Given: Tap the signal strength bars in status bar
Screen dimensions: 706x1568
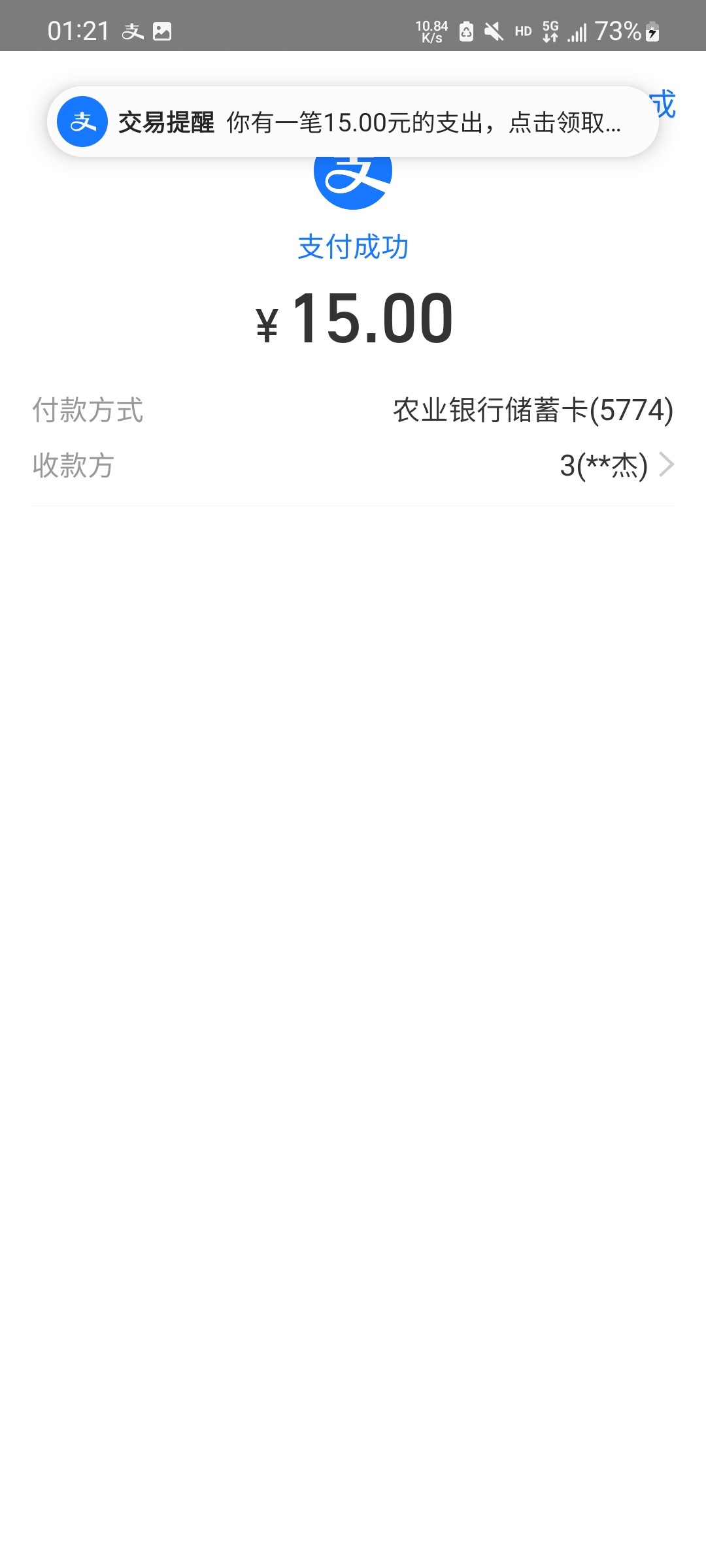Looking at the screenshot, I should pyautogui.click(x=578, y=31).
